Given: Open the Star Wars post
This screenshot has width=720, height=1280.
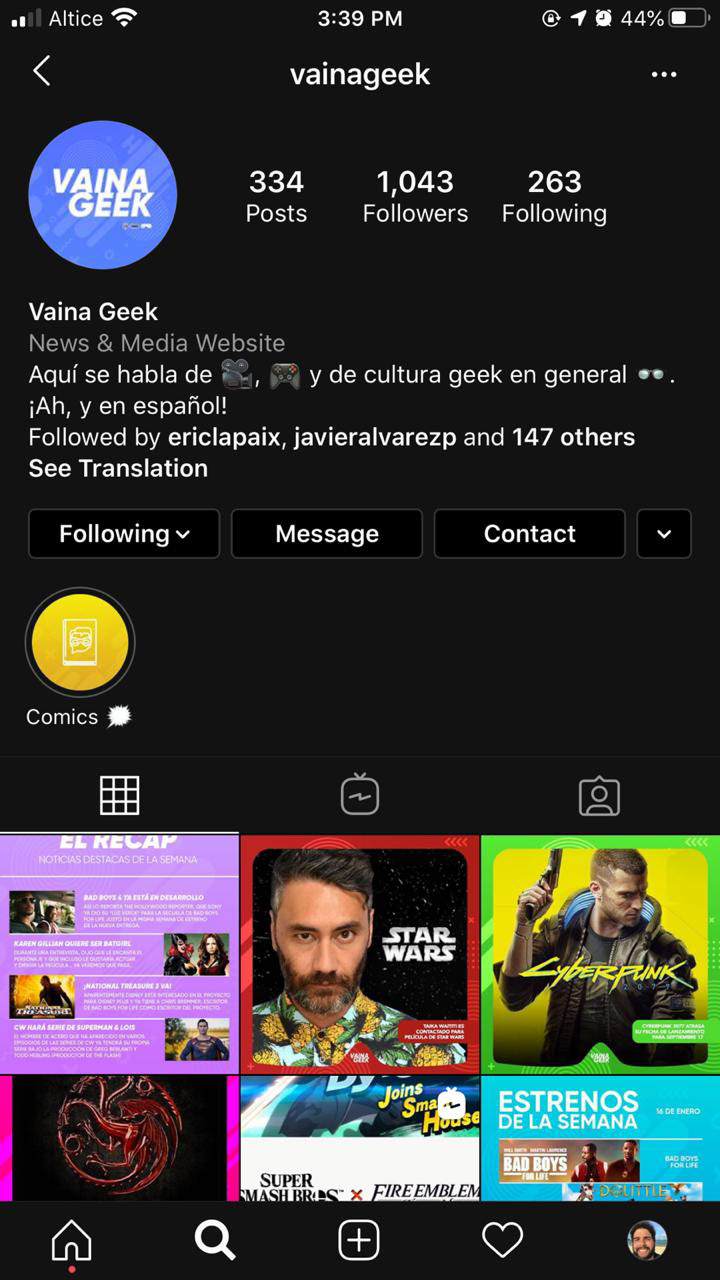Looking at the screenshot, I should coord(360,953).
